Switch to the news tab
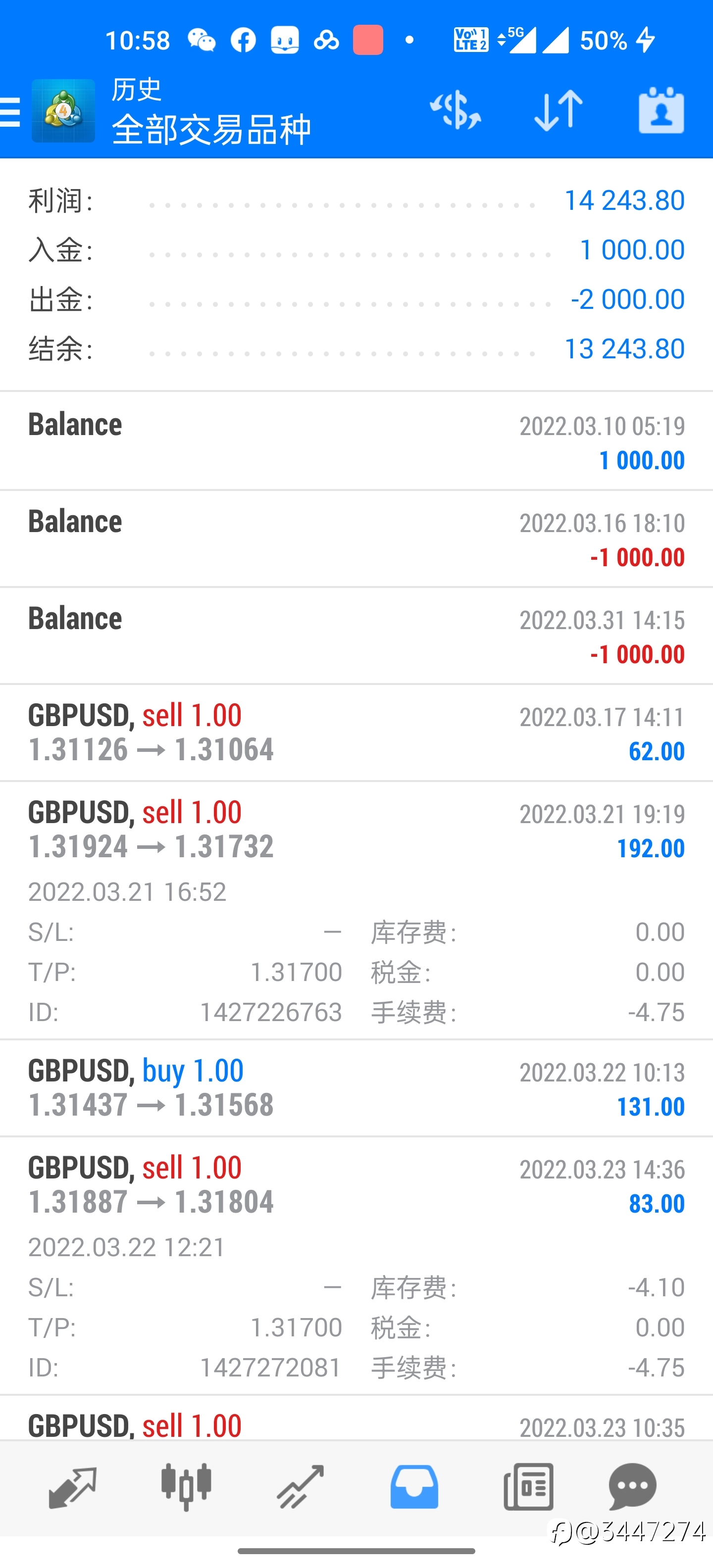Image resolution: width=713 pixels, height=1568 pixels. (528, 1487)
